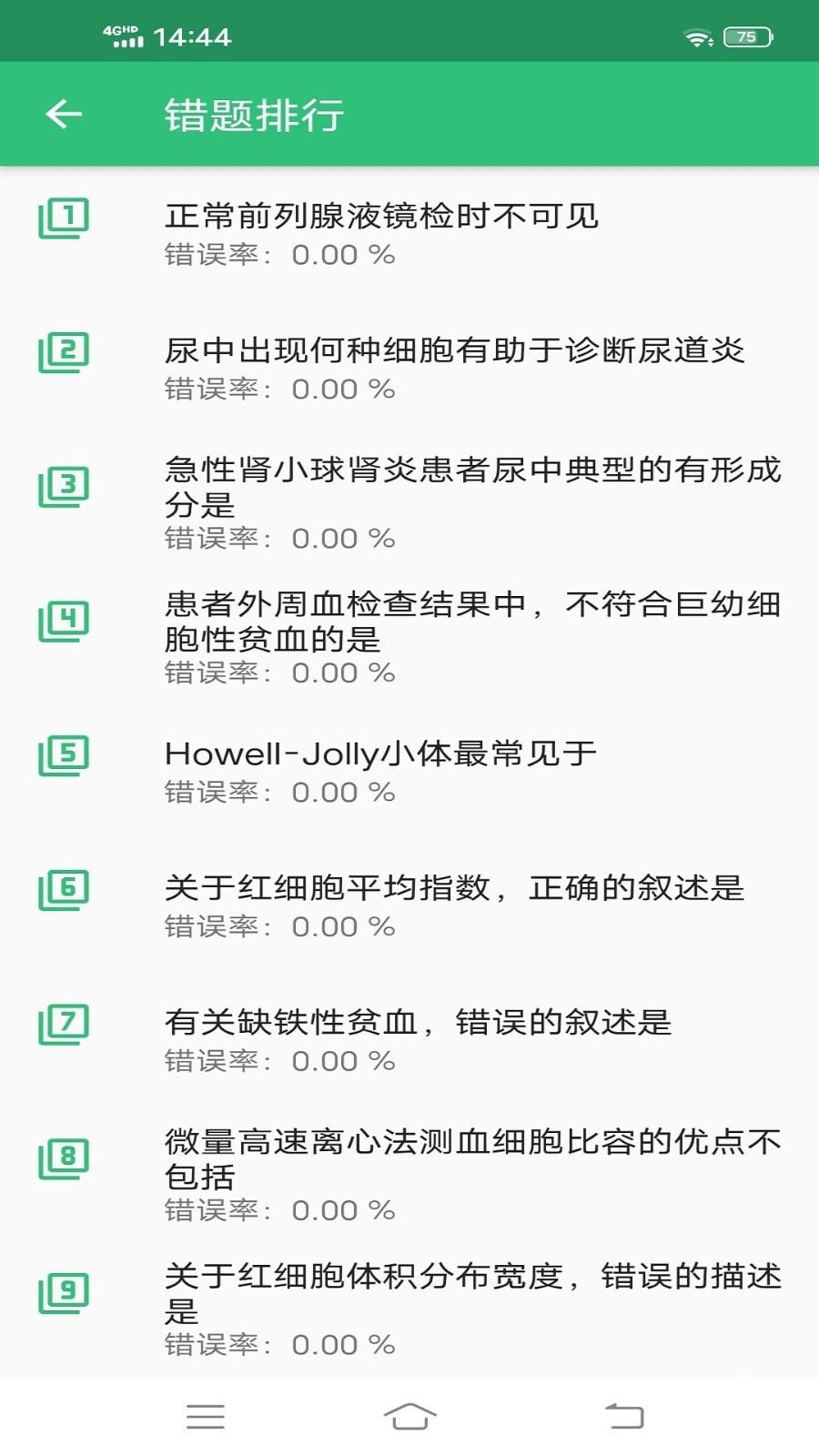Click the number 2 question icon
Image resolution: width=819 pixels, height=1456 pixels.
click(65, 350)
